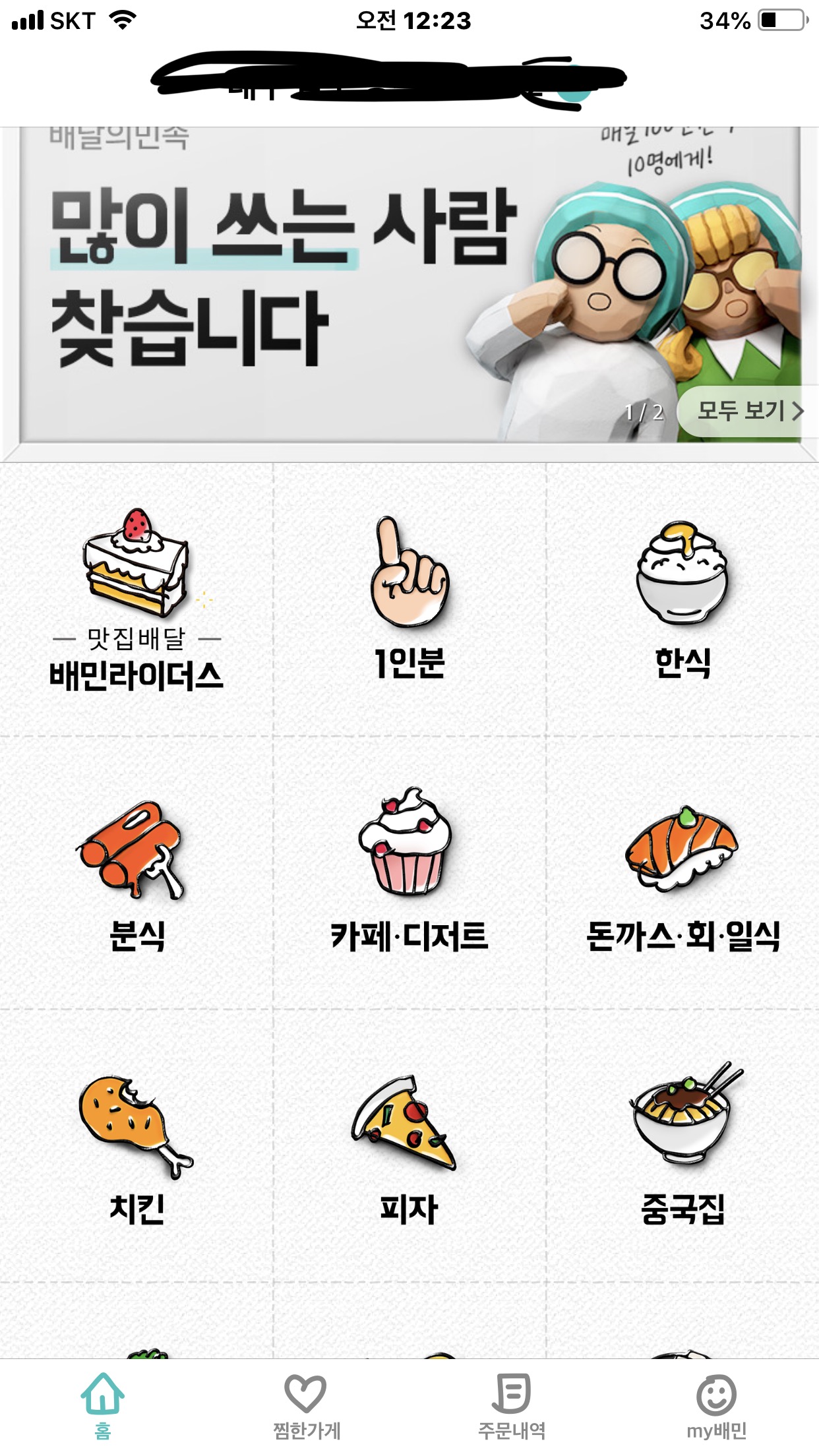Select the 1인분 category

click(x=409, y=600)
